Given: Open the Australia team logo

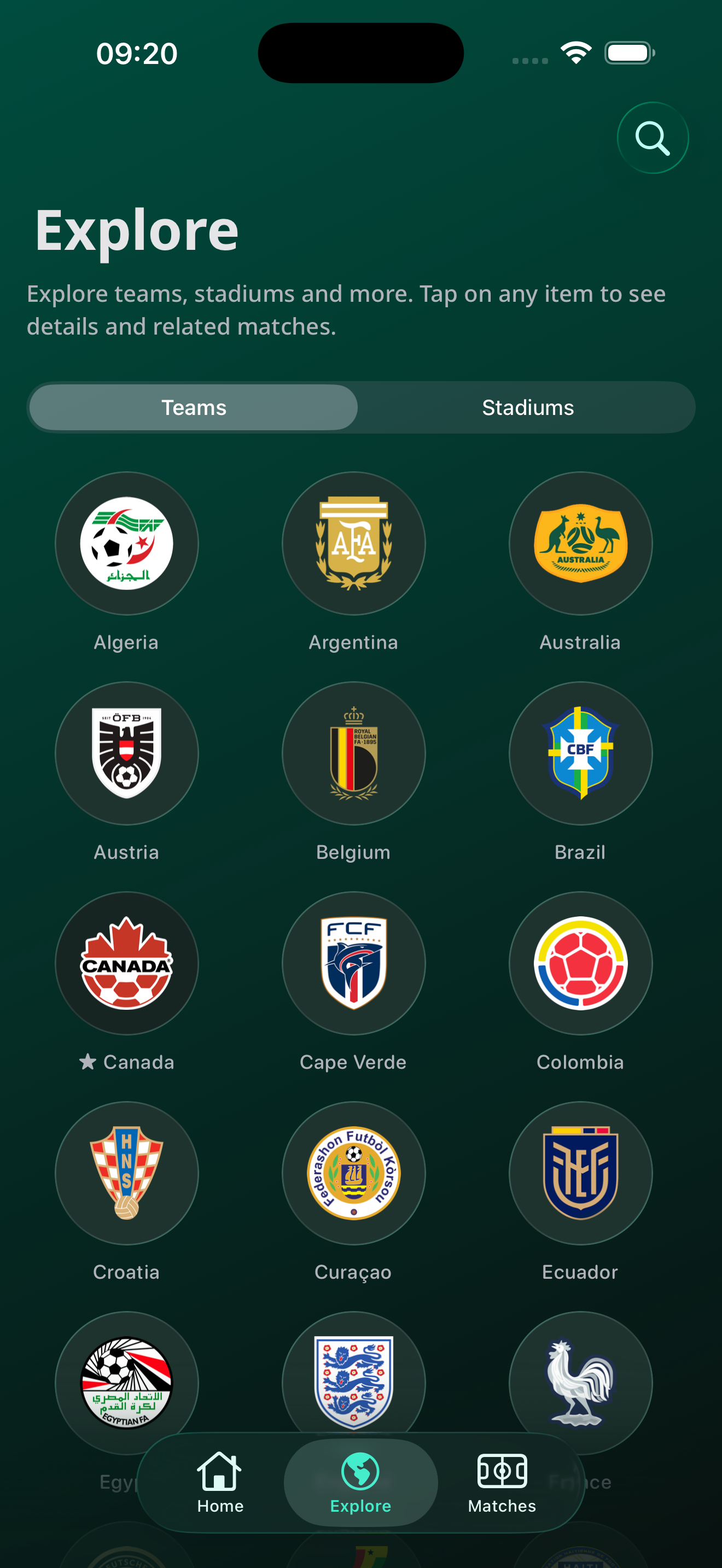Looking at the screenshot, I should point(580,543).
